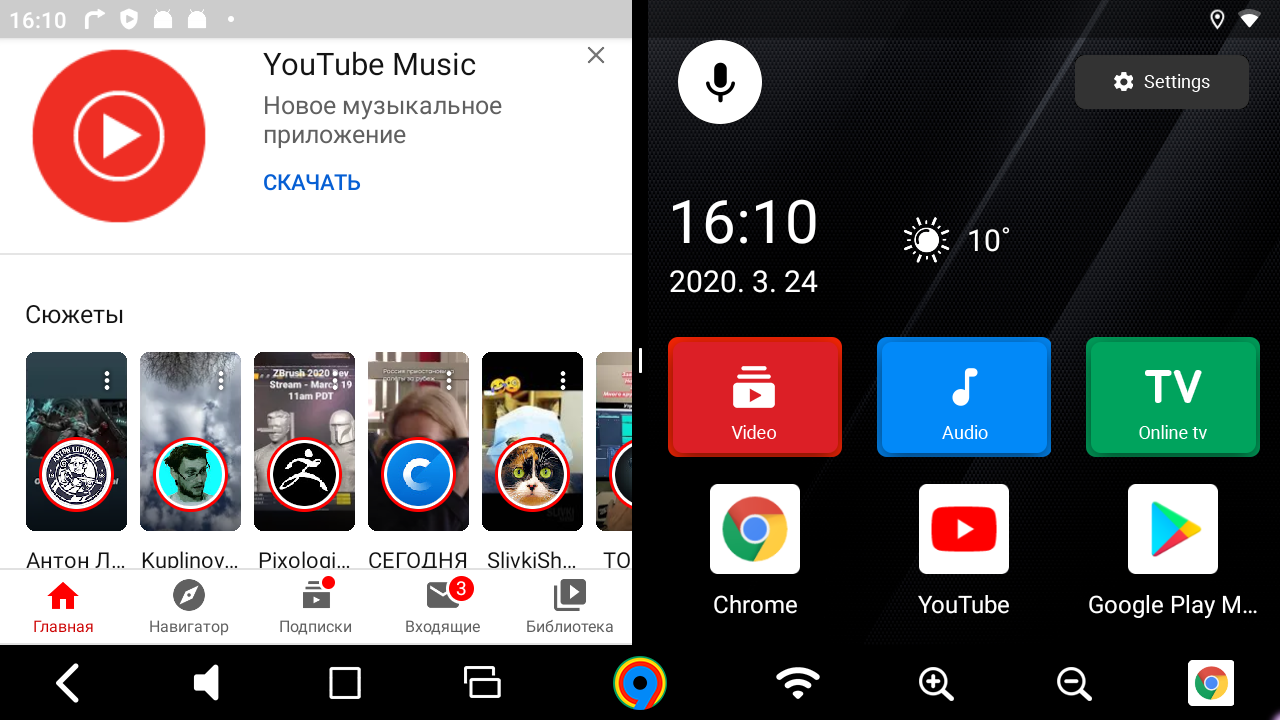Go to the Библиотека tab
1280x720 pixels.
569,607
